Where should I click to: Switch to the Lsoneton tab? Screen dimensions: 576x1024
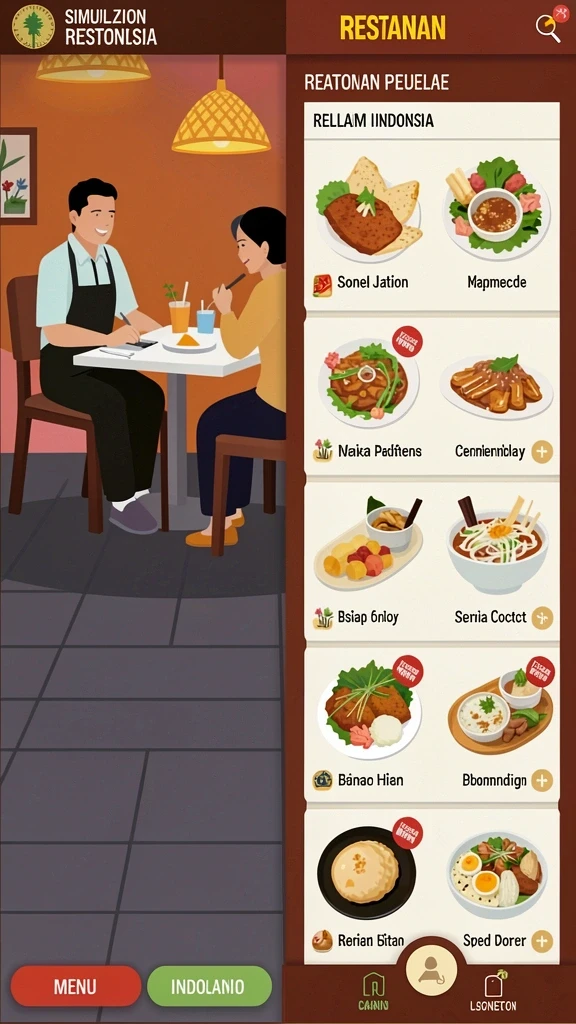pos(494,991)
